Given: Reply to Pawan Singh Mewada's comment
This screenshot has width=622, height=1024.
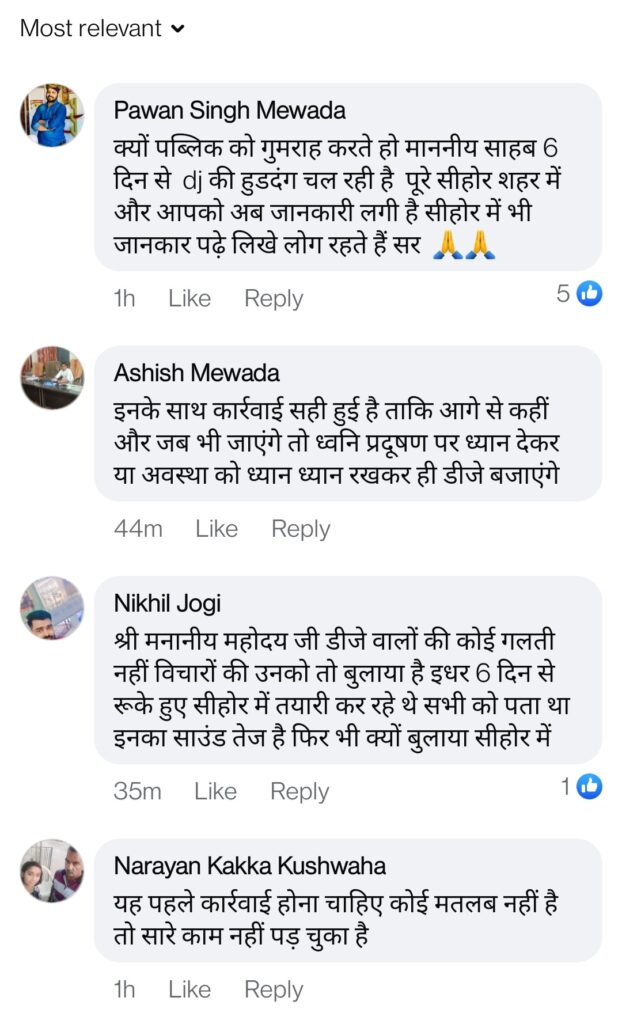Looking at the screenshot, I should tap(273, 298).
